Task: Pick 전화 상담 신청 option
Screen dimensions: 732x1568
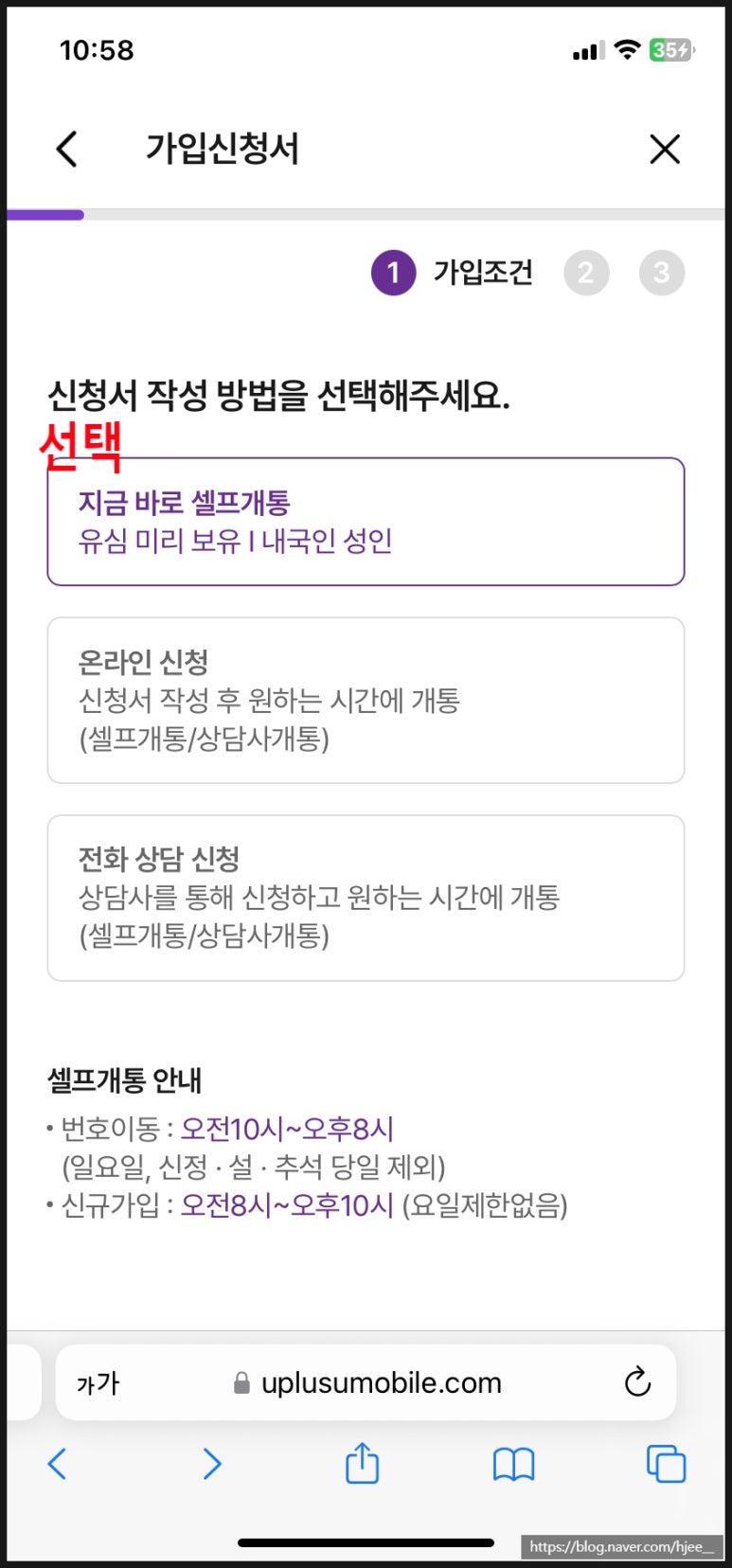Action: coord(366,897)
